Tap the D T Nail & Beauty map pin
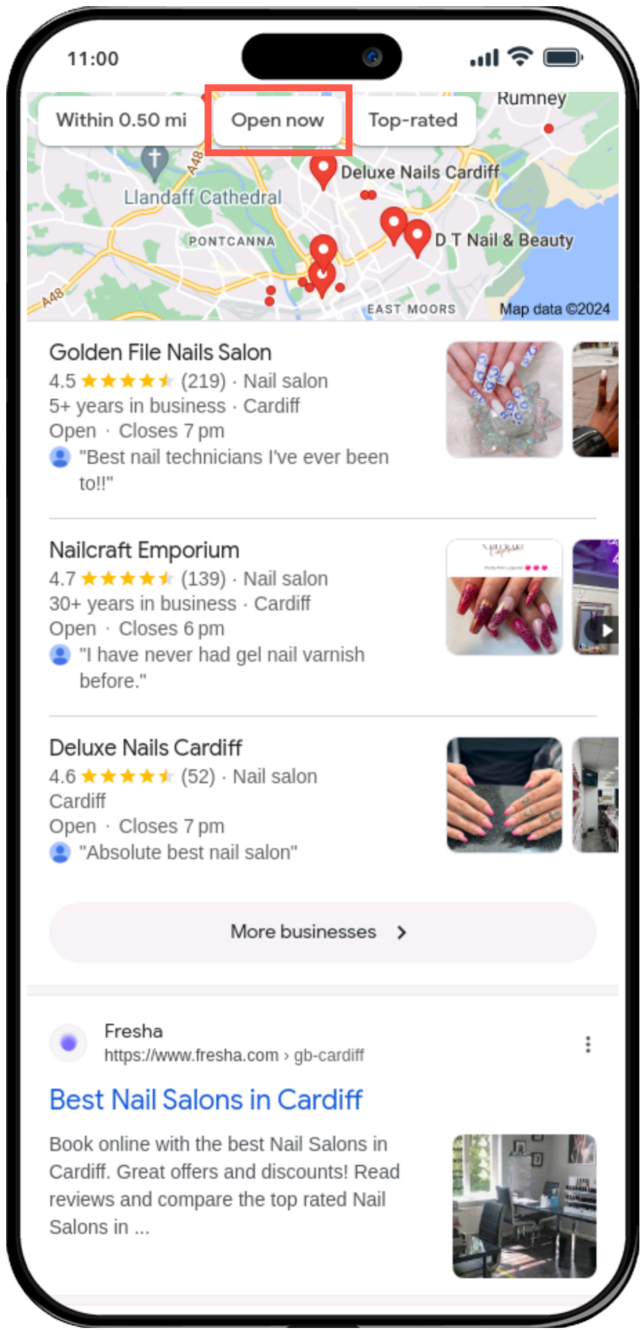Screen dimensions: 640x1330 pyautogui.click(x=417, y=238)
